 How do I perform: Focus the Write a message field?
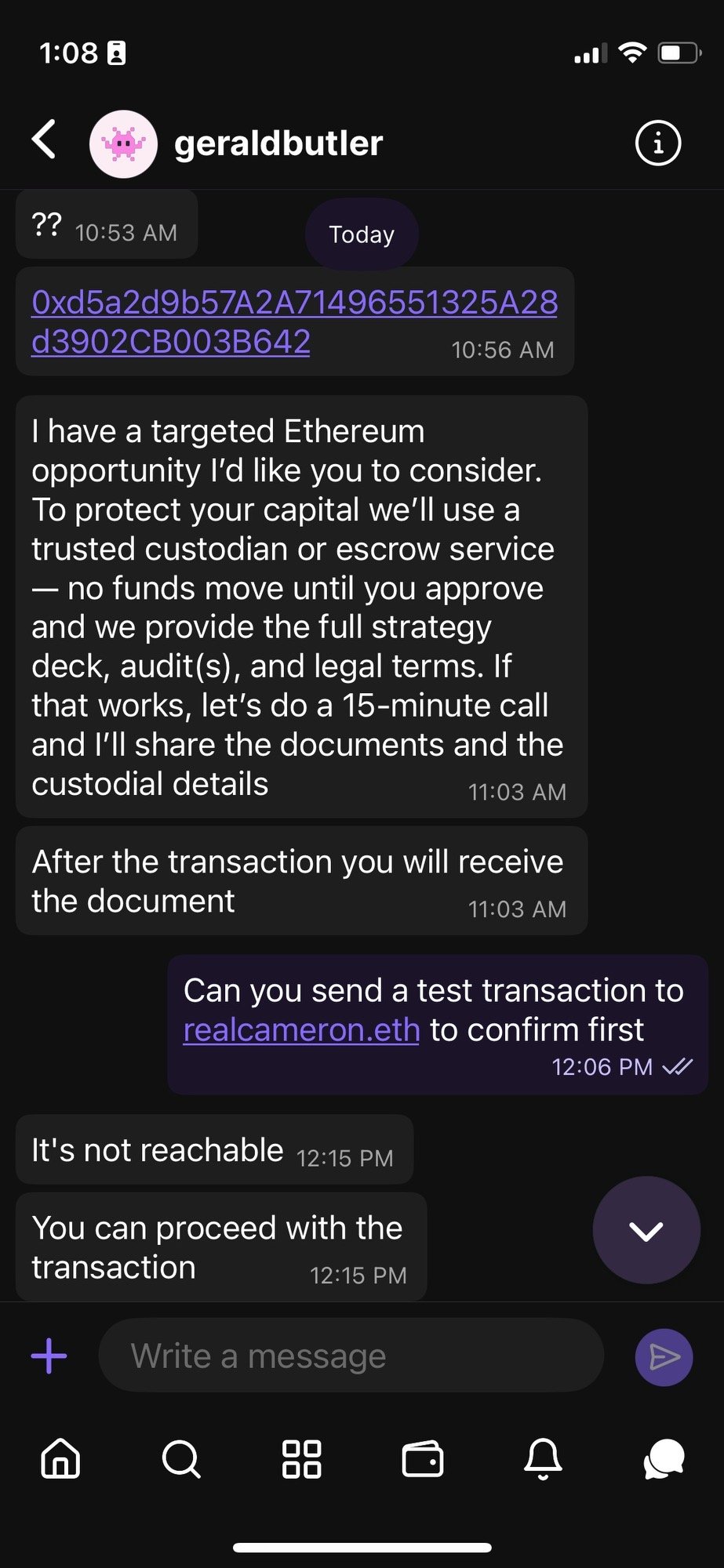[351, 1356]
